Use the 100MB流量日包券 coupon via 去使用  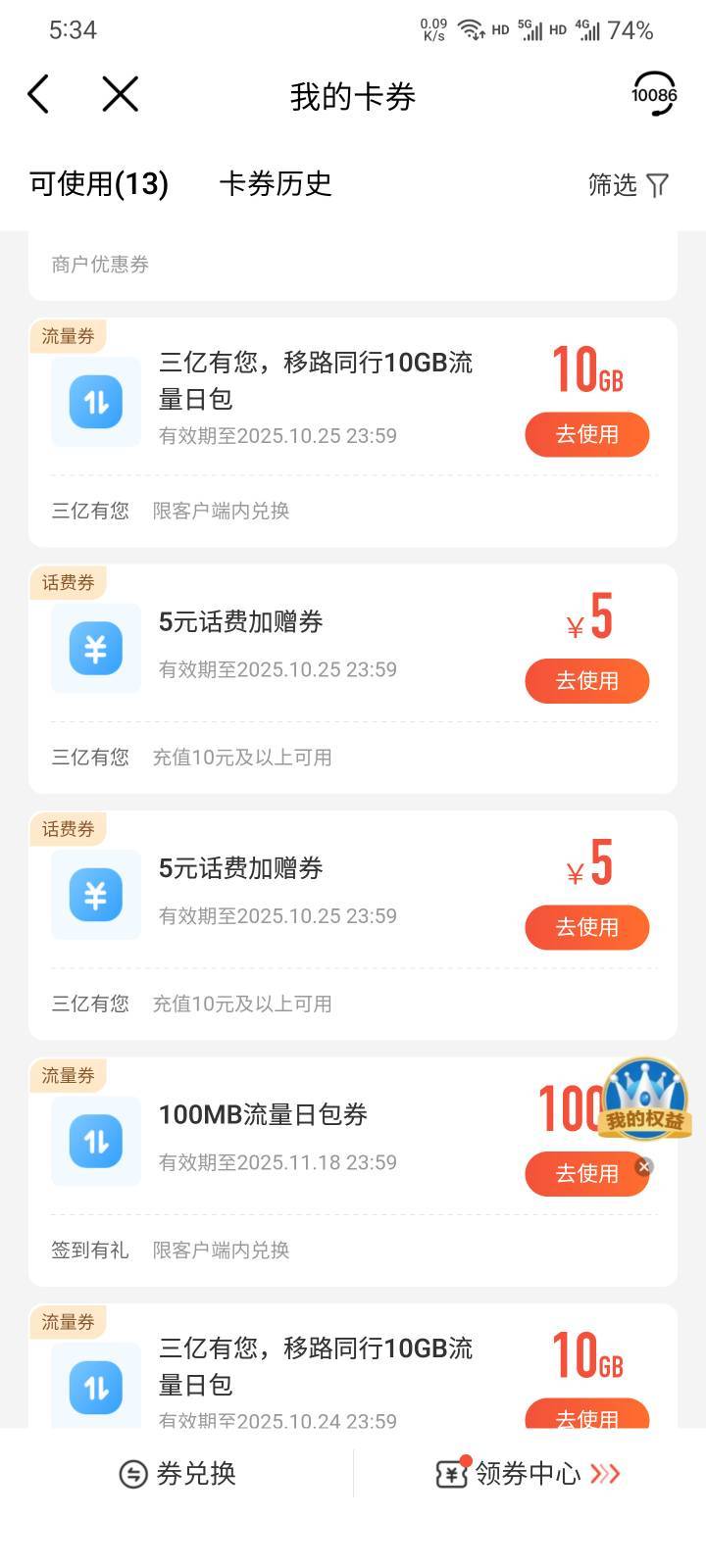click(x=579, y=1173)
